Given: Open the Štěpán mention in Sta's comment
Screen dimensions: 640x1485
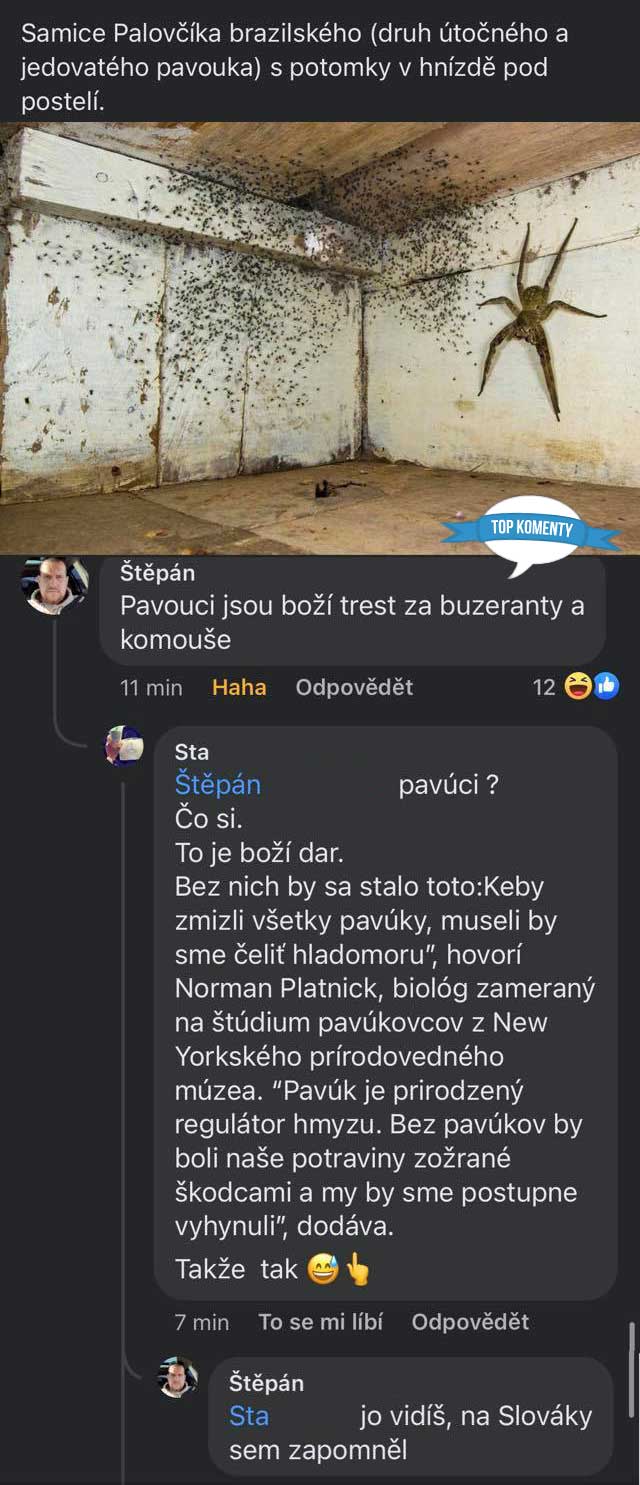Looking at the screenshot, I should (x=218, y=785).
